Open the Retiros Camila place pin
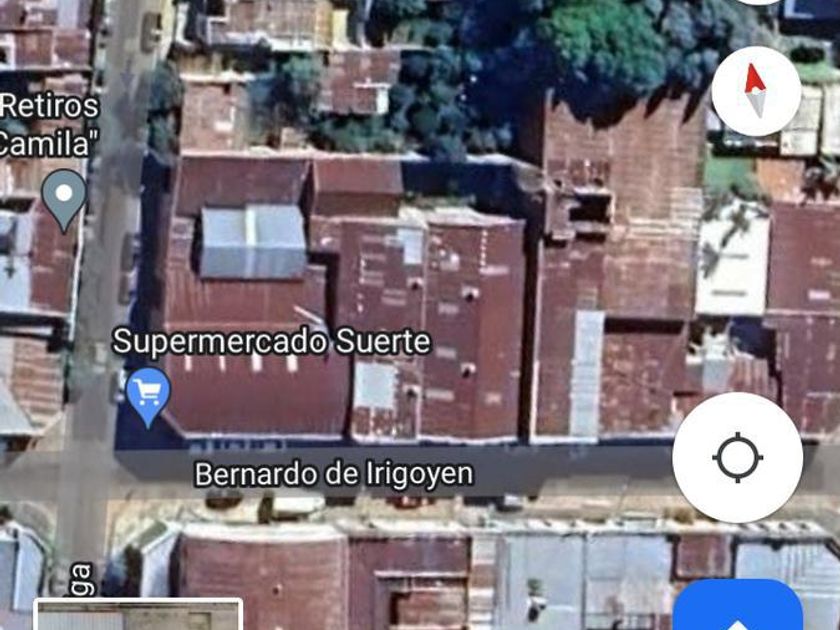Screen dimensions: 840x630 click(x=66, y=196)
